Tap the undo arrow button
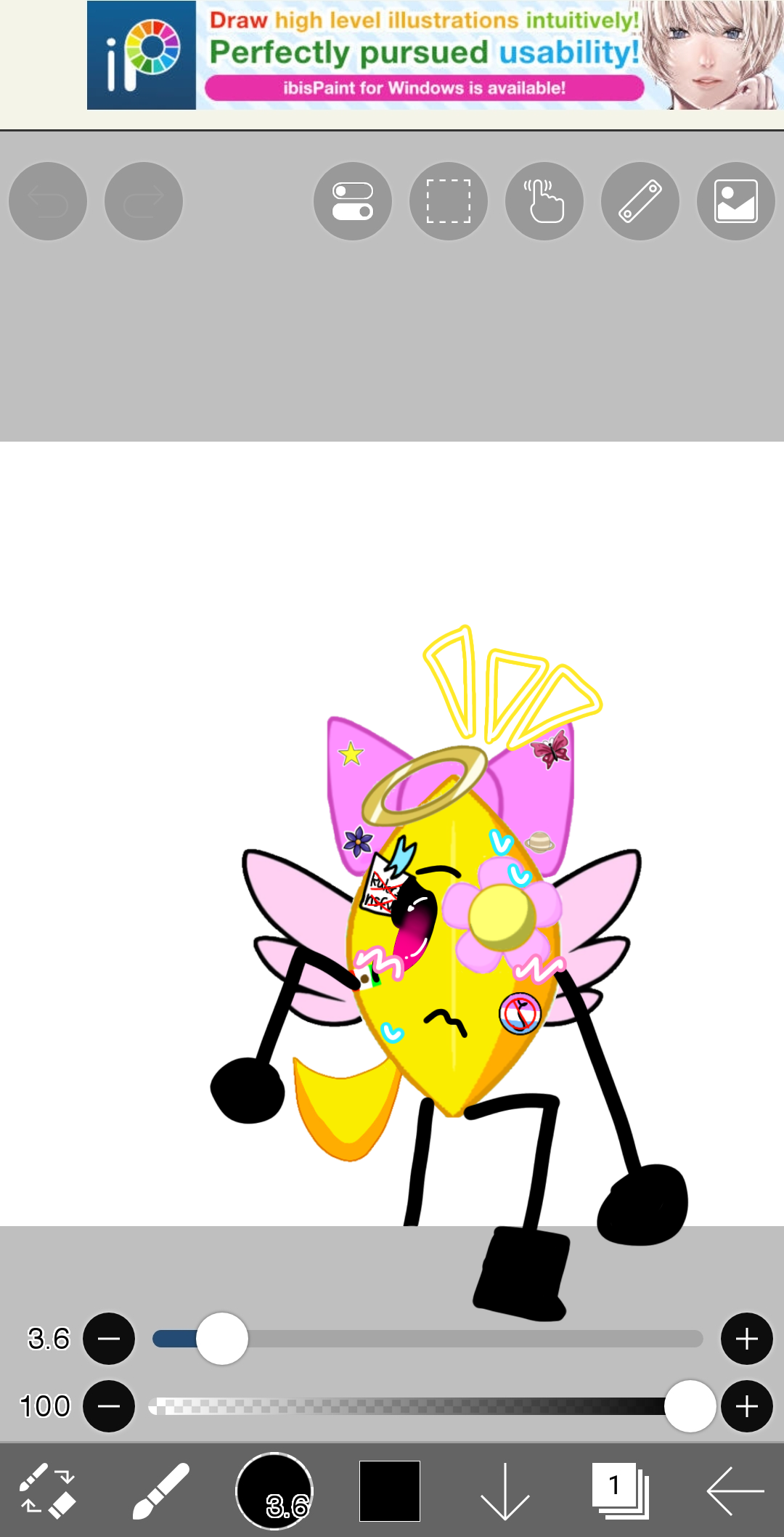 [x=48, y=201]
